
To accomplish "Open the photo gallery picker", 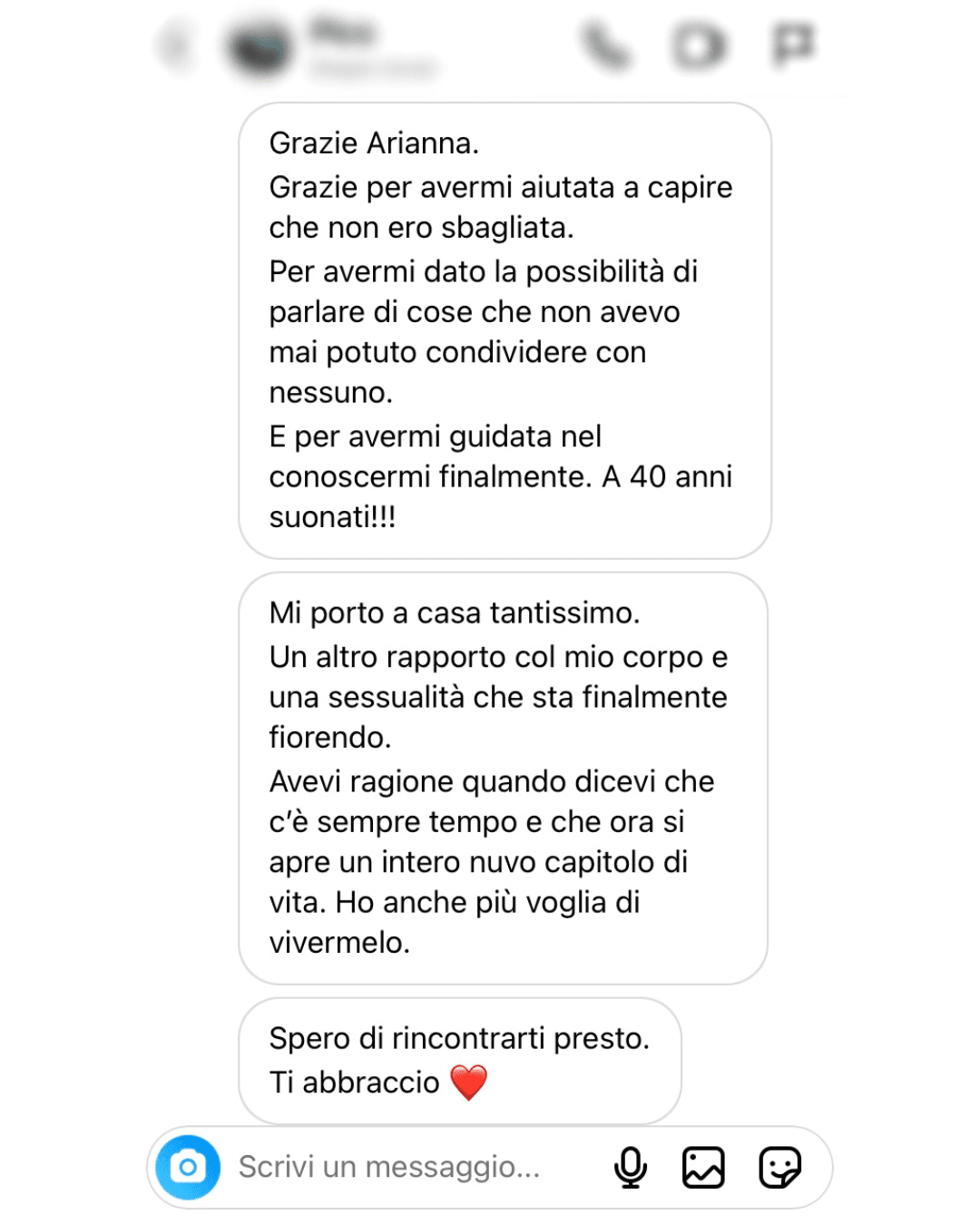I will click(703, 1167).
